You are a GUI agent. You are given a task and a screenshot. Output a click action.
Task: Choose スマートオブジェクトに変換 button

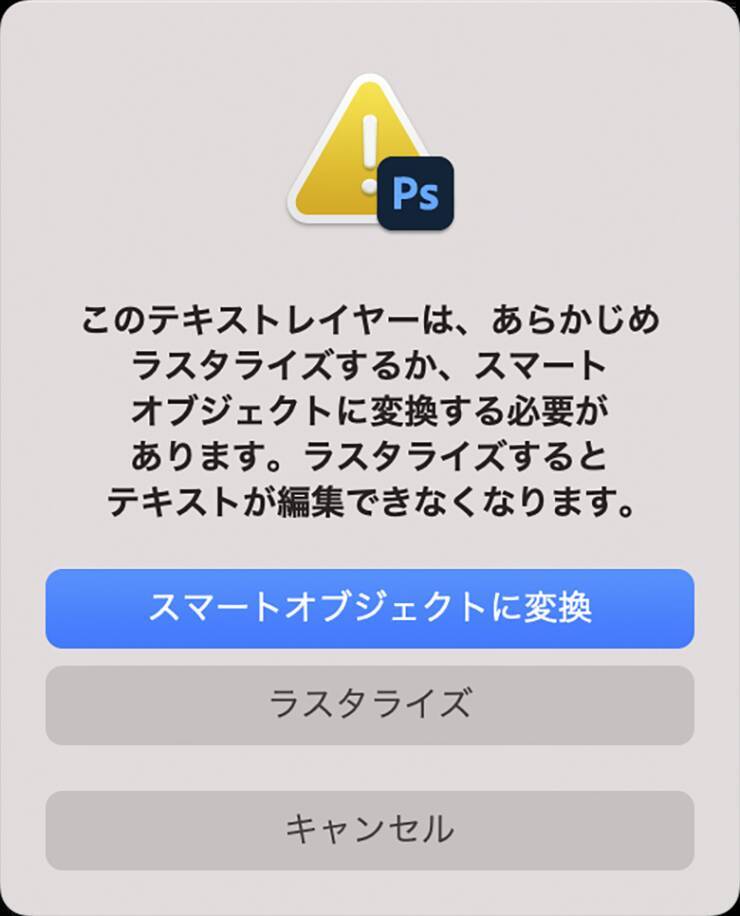coord(370,609)
